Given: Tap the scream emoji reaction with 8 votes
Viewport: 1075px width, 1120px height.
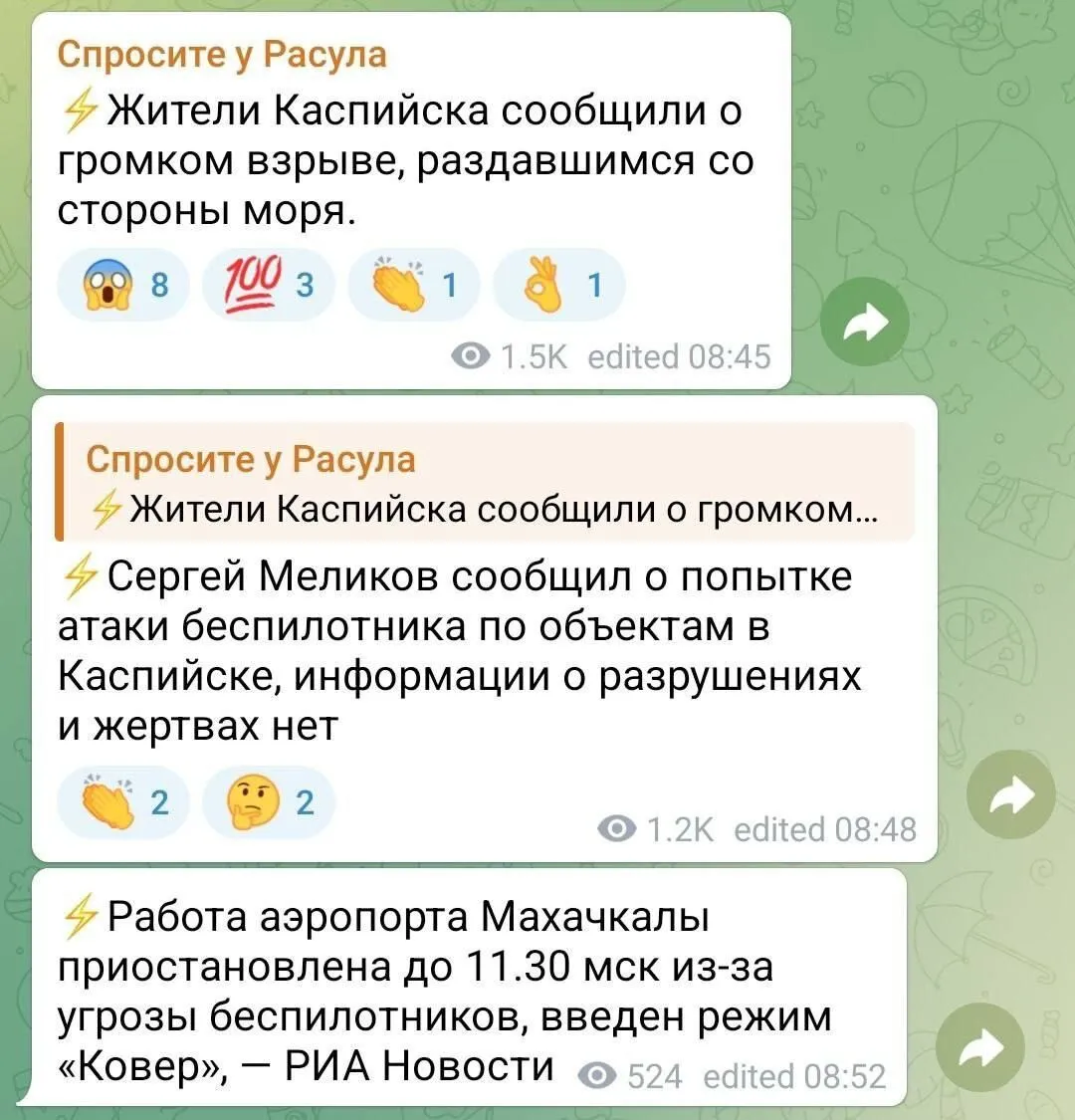Looking at the screenshot, I should click(119, 285).
